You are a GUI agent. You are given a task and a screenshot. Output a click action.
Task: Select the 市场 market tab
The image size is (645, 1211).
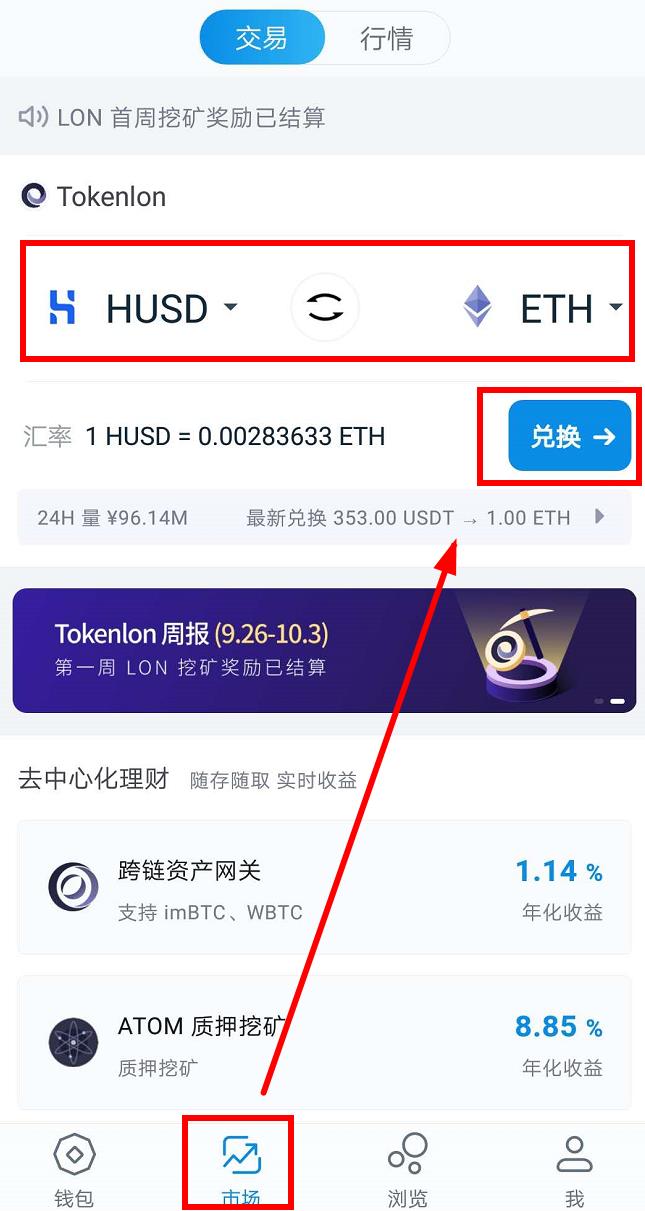pos(240,1168)
